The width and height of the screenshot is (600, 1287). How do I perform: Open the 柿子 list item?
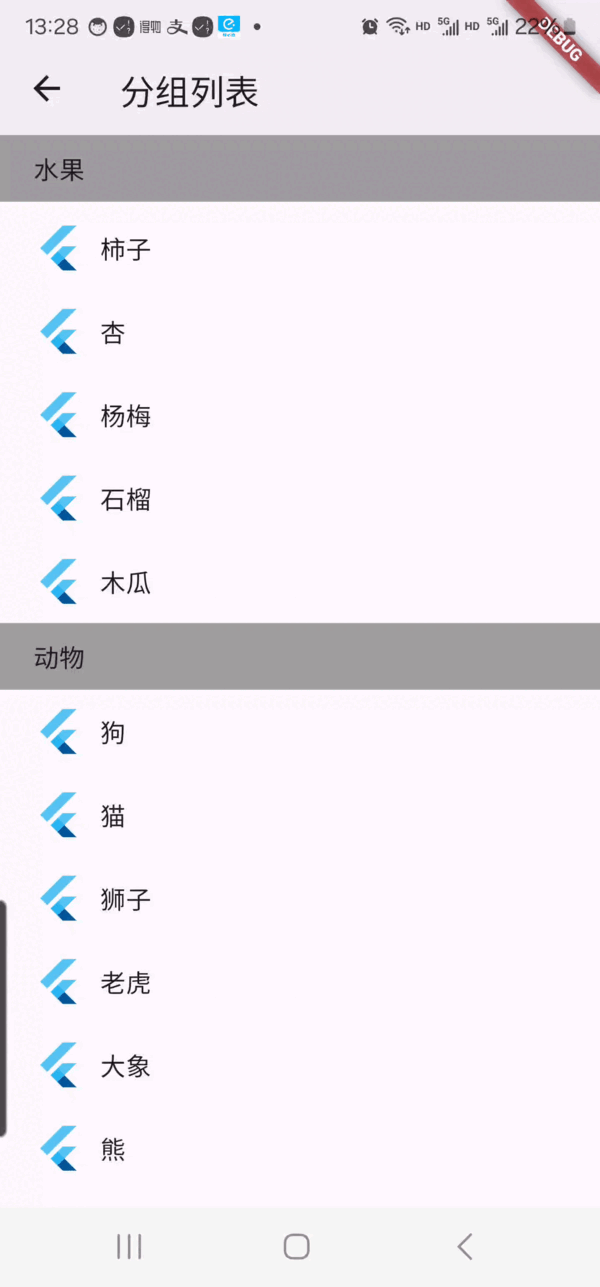(300, 248)
